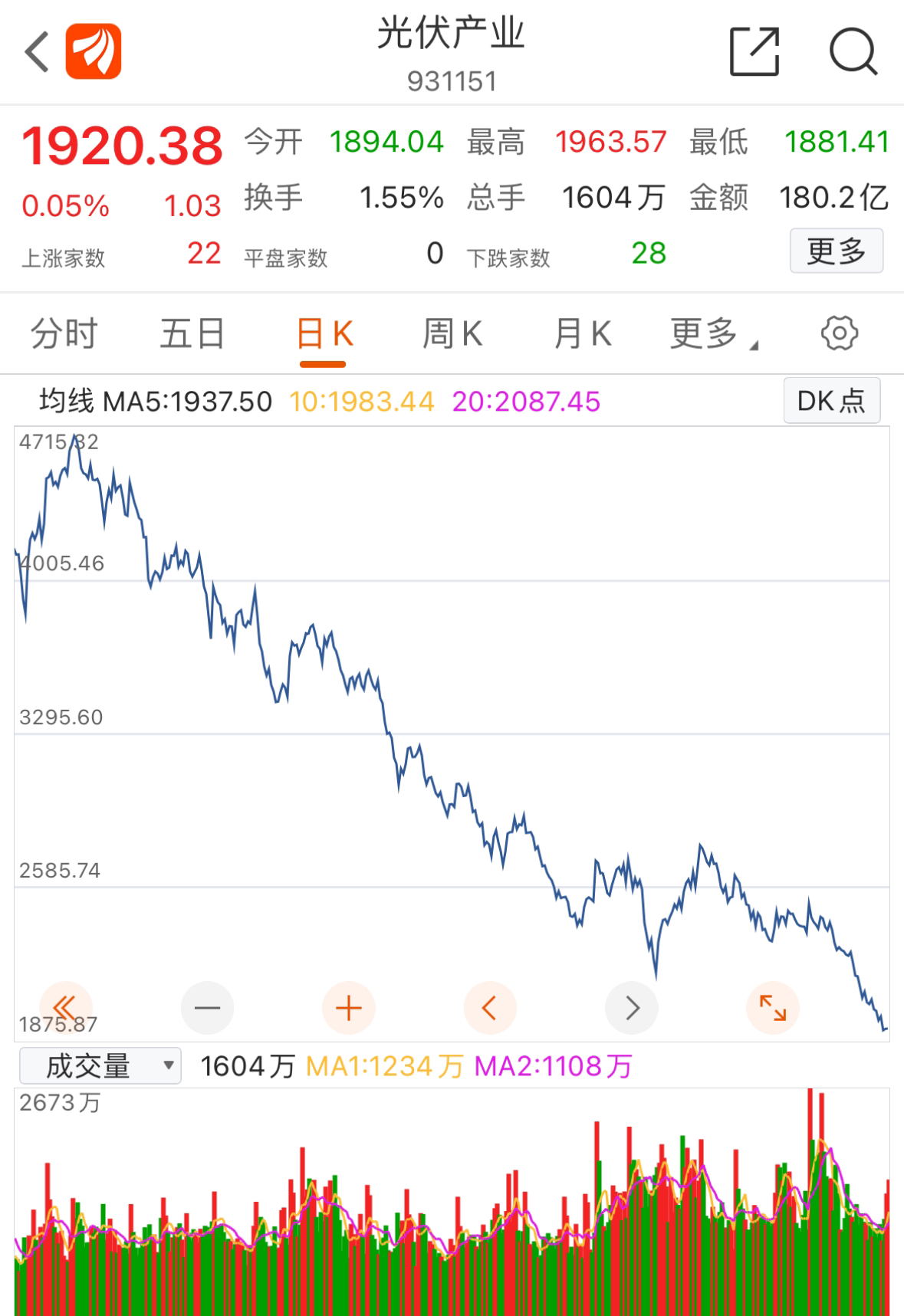
Task: Expand chart to fullscreen
Action: pyautogui.click(x=773, y=1008)
